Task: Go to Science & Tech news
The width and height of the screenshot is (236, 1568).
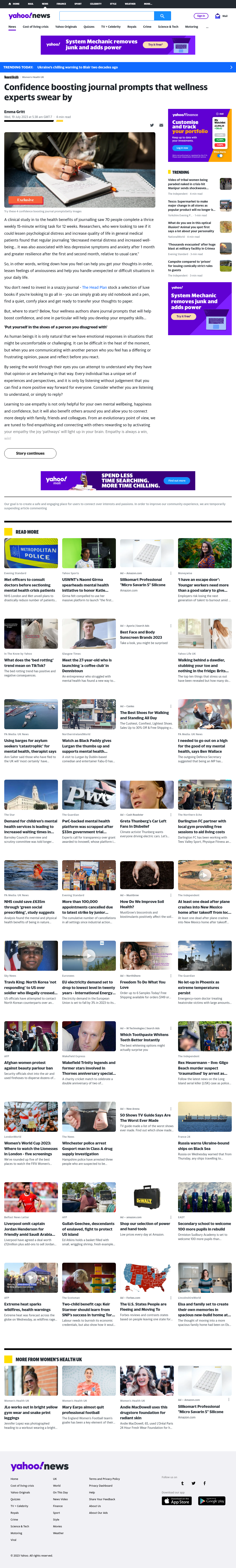Action: pos(168,27)
